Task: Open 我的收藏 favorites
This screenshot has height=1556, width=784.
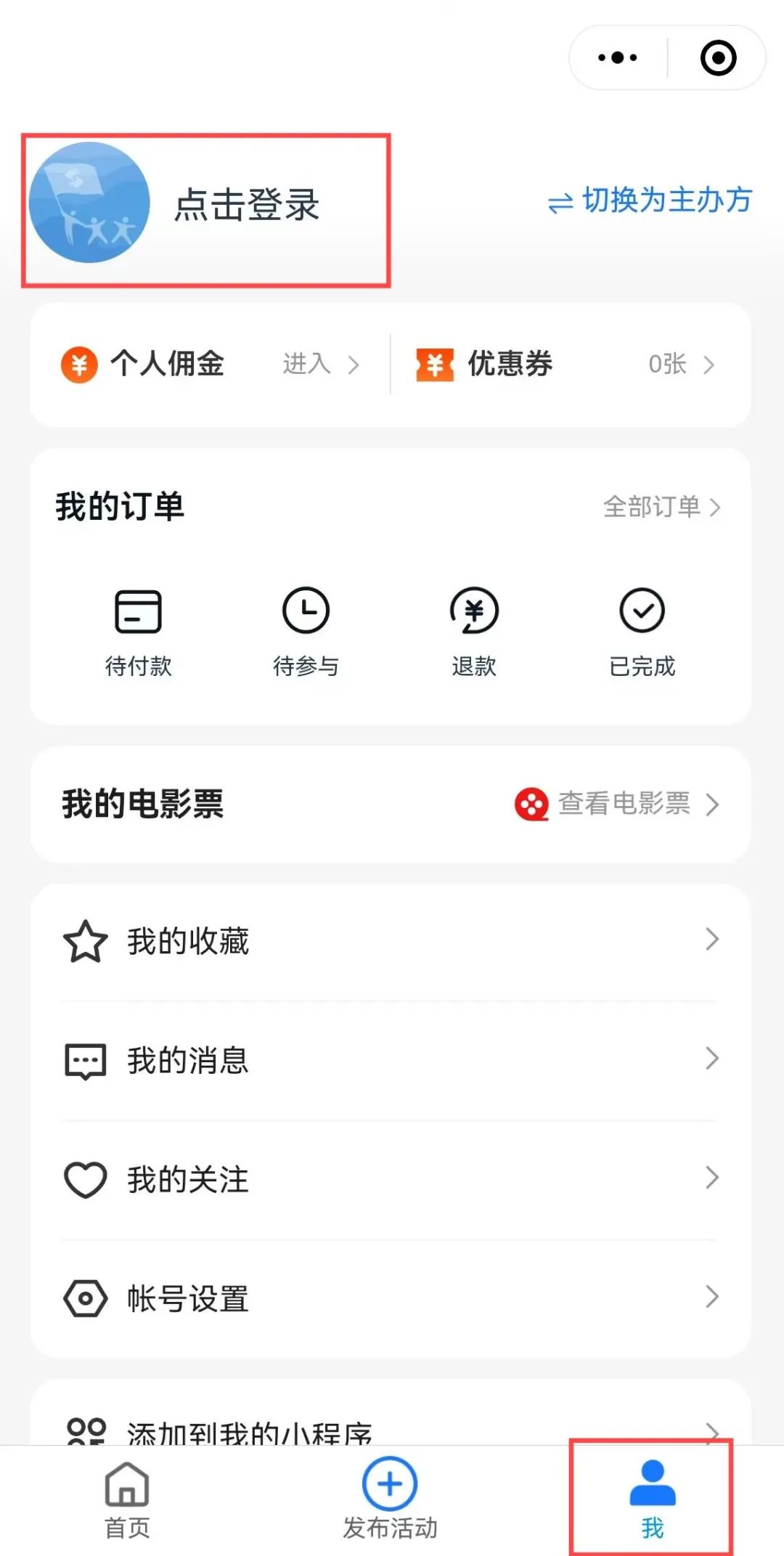Action: (x=391, y=941)
